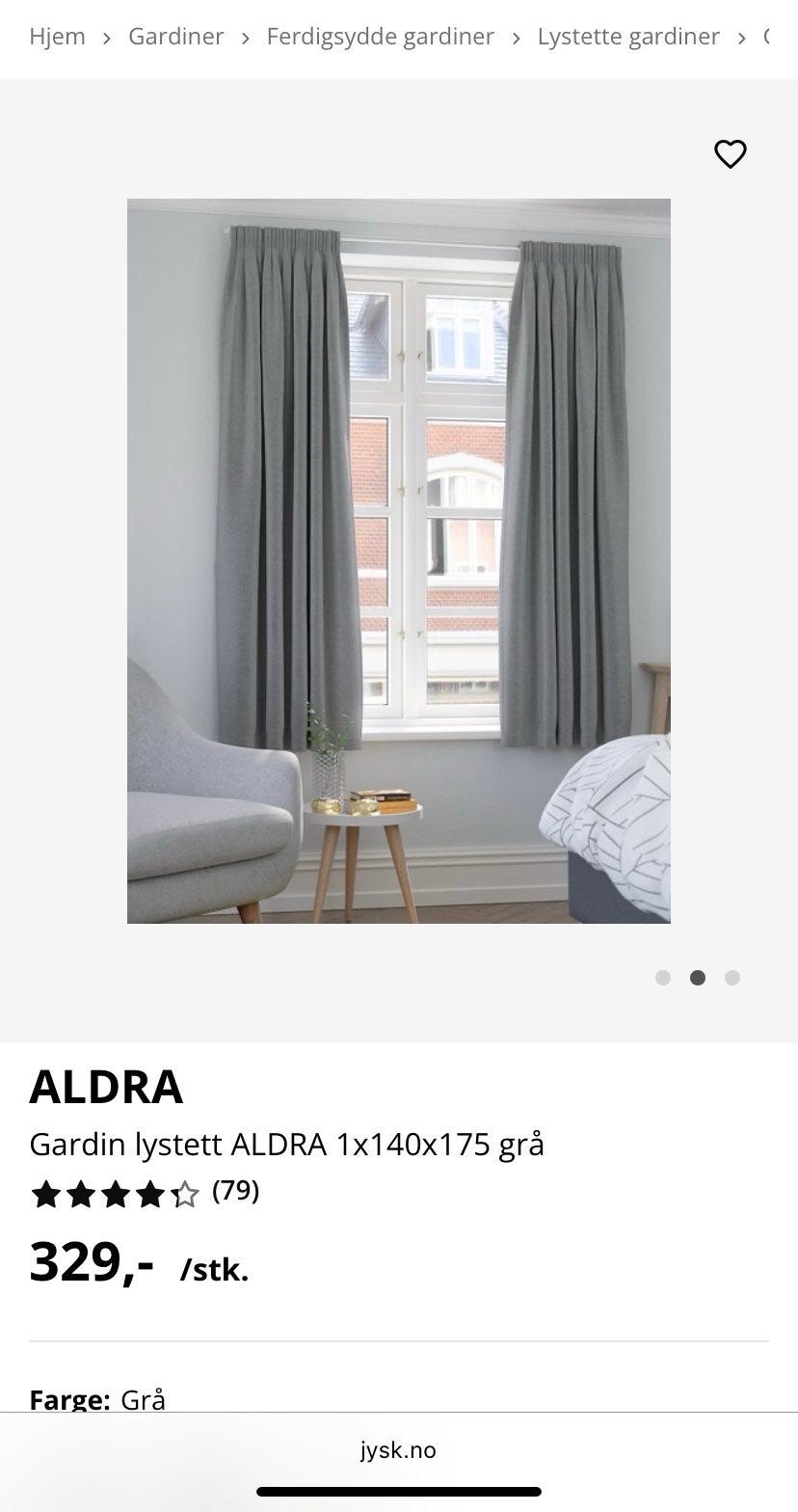The height and width of the screenshot is (1512, 798).
Task: Select the Grå color option
Action: [143, 1398]
